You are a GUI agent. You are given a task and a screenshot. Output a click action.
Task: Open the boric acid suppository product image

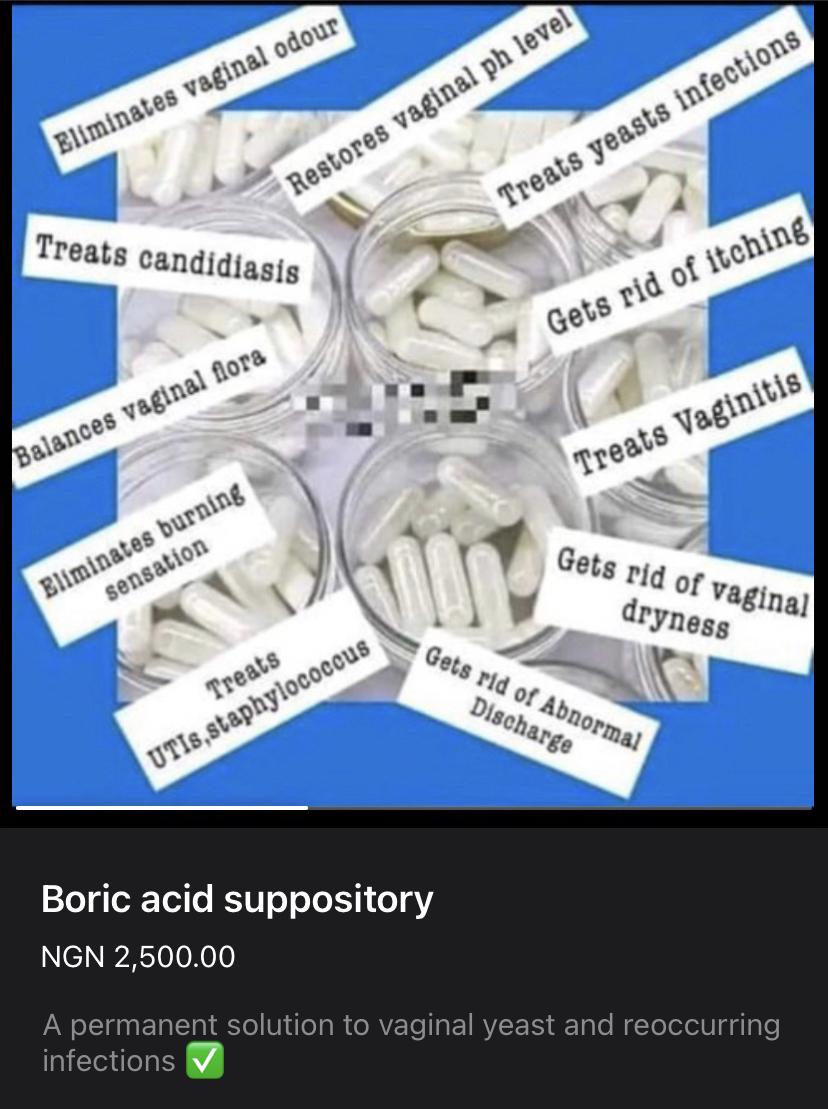[x=413, y=405]
